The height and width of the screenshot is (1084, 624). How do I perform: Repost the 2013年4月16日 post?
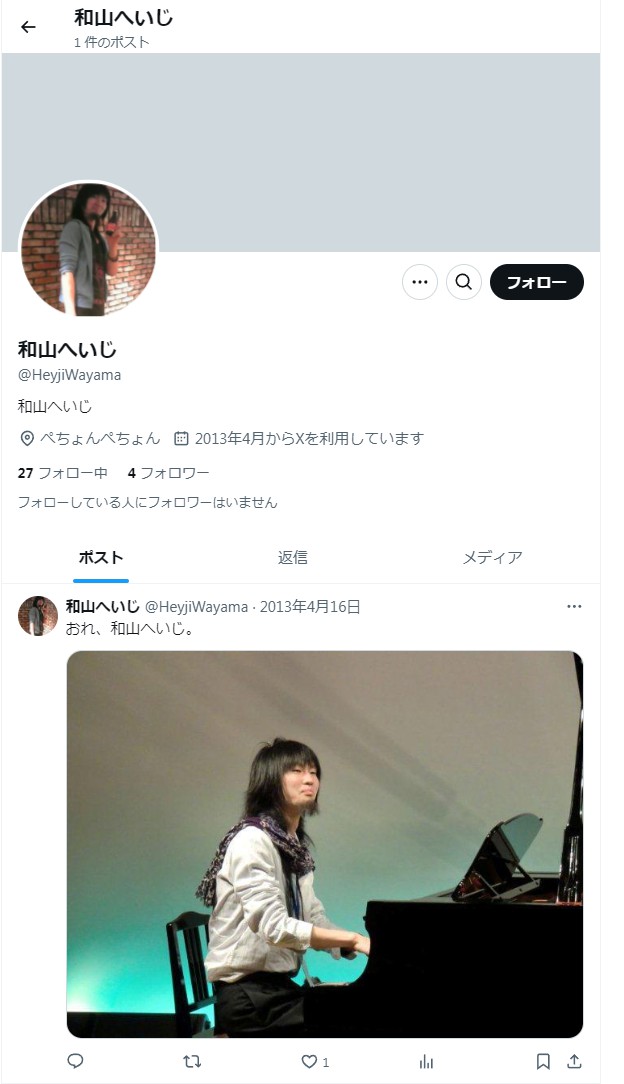click(192, 1061)
